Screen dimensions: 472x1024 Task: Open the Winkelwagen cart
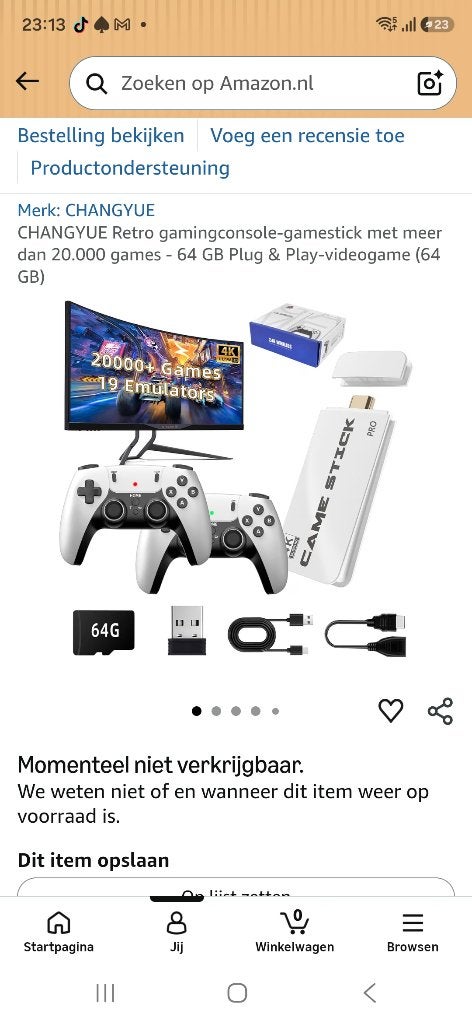click(x=294, y=933)
